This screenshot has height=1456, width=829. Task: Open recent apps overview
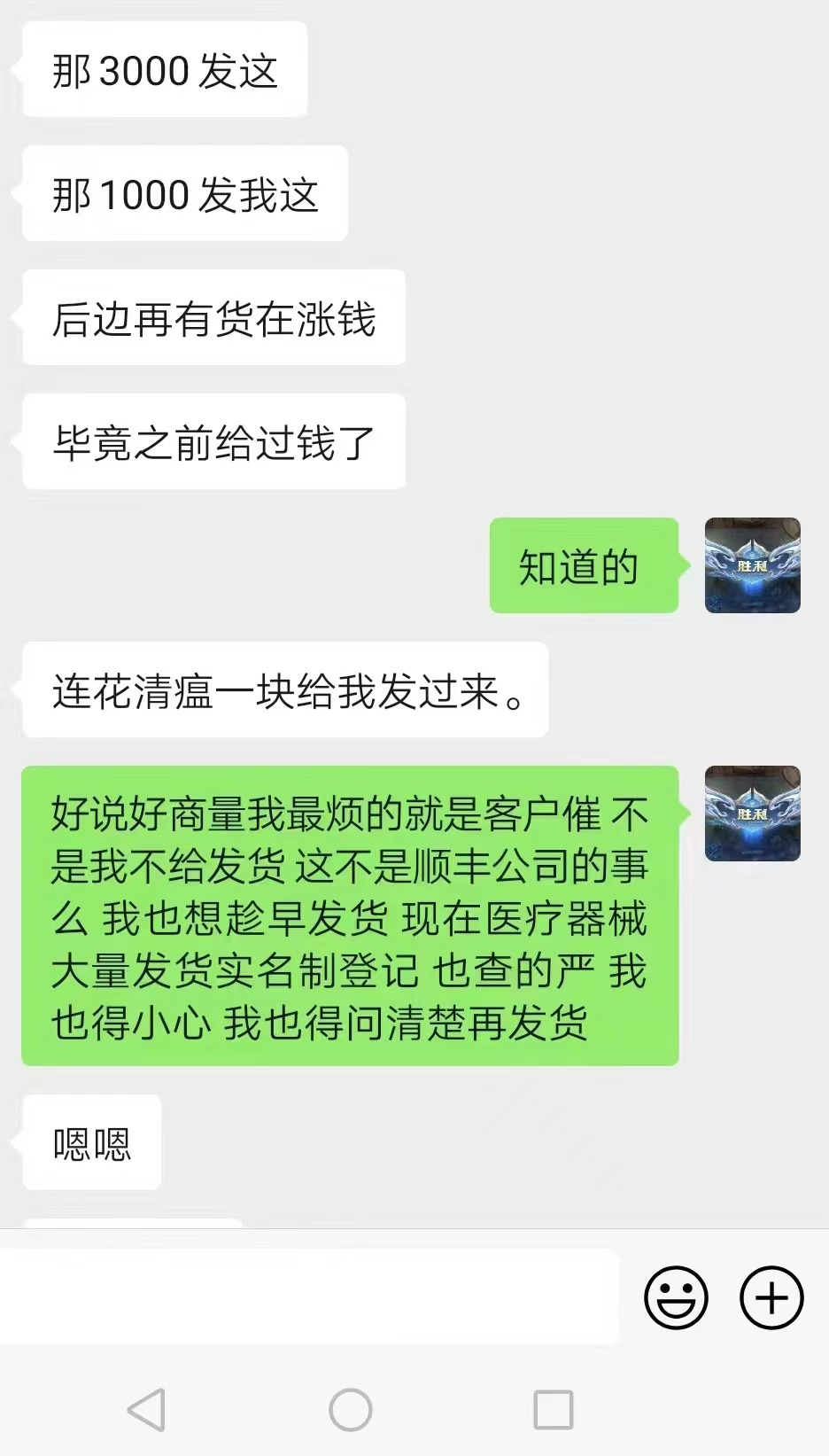(x=554, y=1409)
